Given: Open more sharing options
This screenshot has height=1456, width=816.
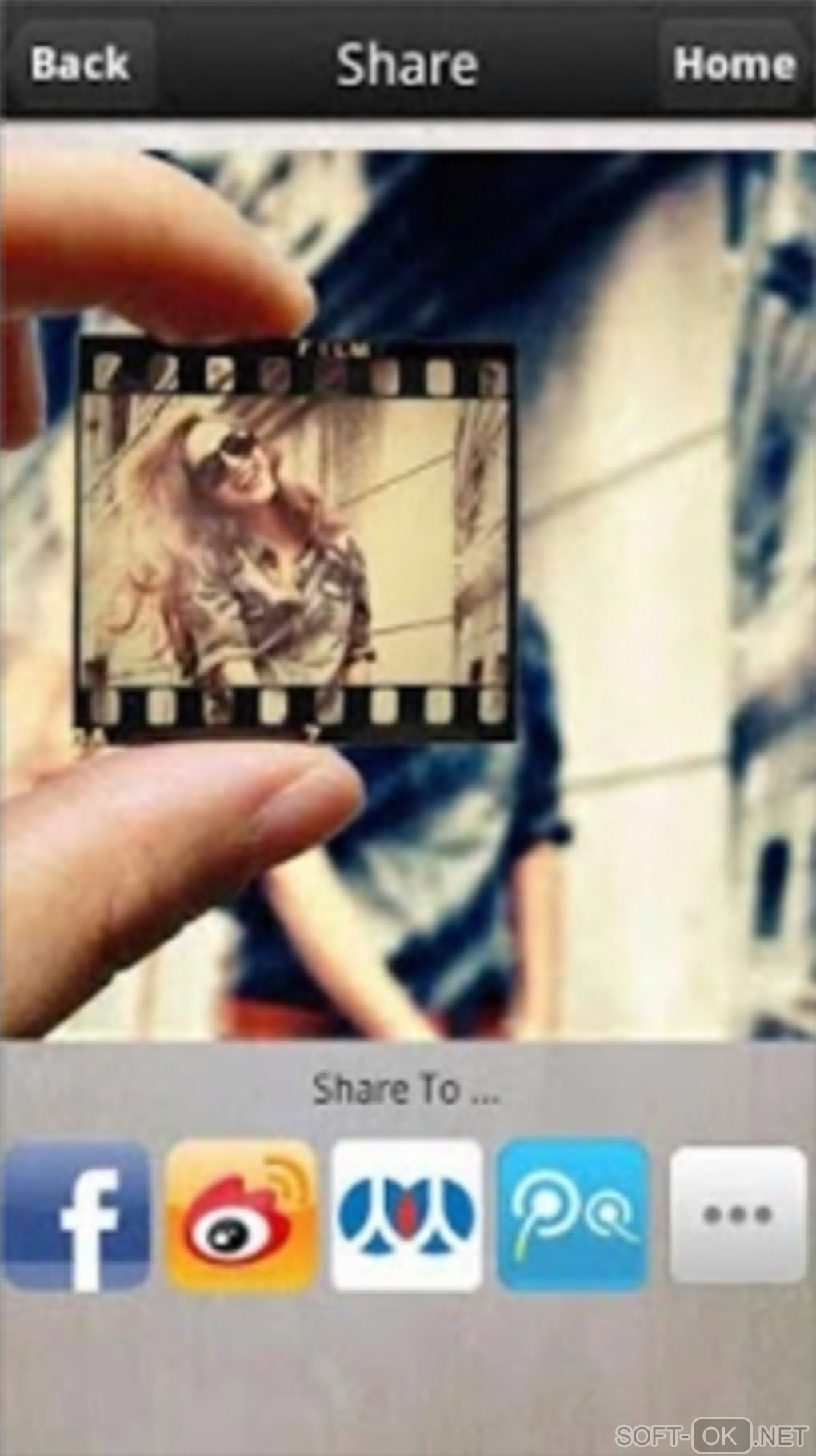Looking at the screenshot, I should tap(736, 1215).
